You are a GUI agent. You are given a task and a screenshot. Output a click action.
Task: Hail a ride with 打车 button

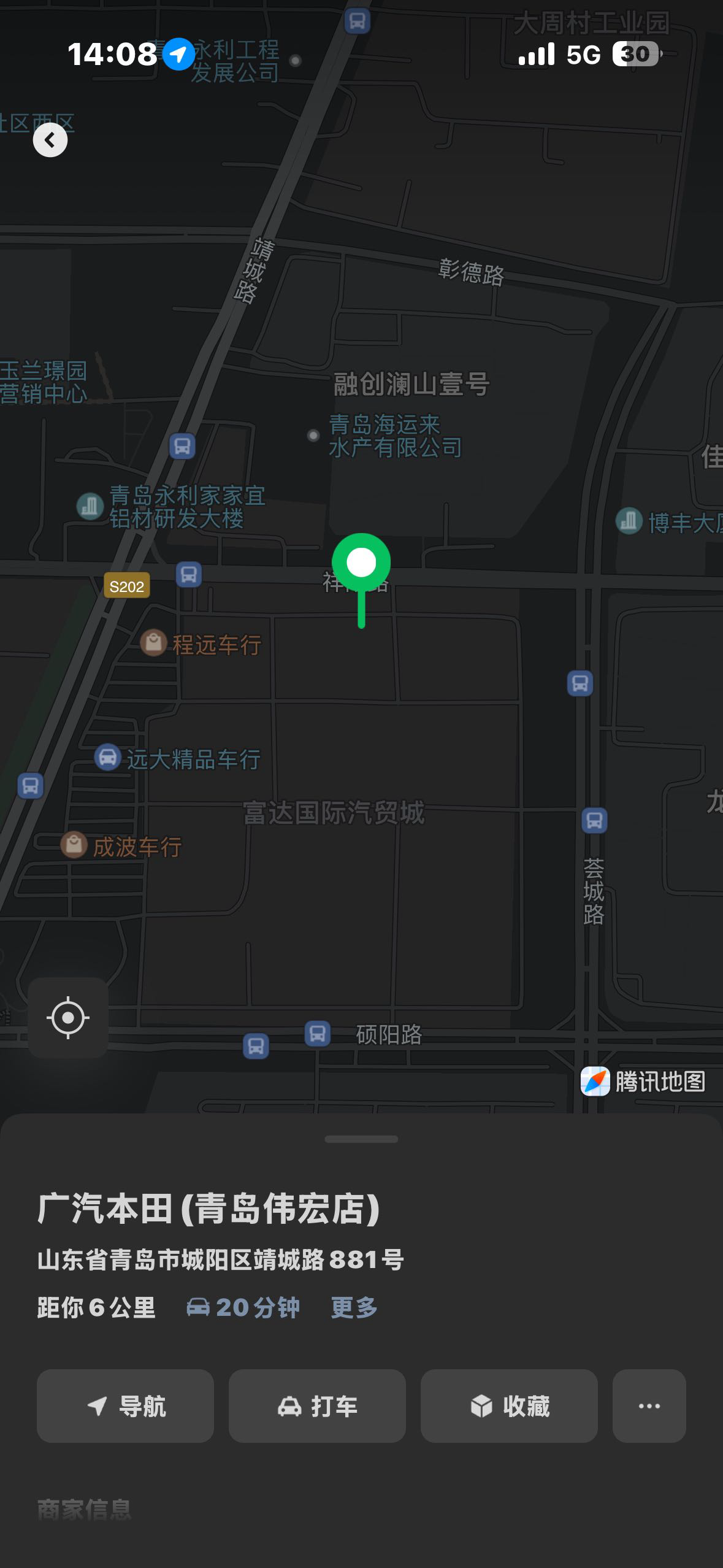(317, 1405)
